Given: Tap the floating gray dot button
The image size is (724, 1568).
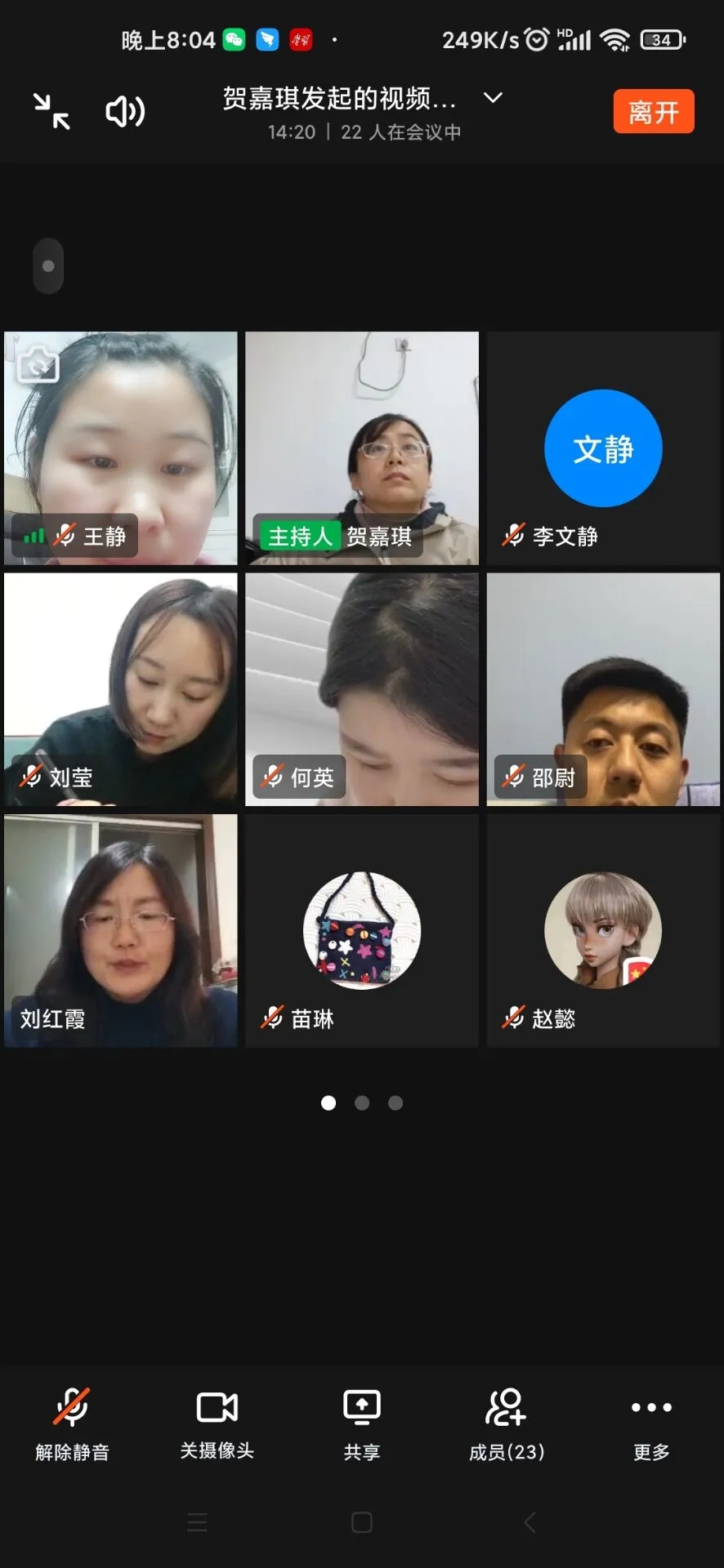Looking at the screenshot, I should pos(48,266).
